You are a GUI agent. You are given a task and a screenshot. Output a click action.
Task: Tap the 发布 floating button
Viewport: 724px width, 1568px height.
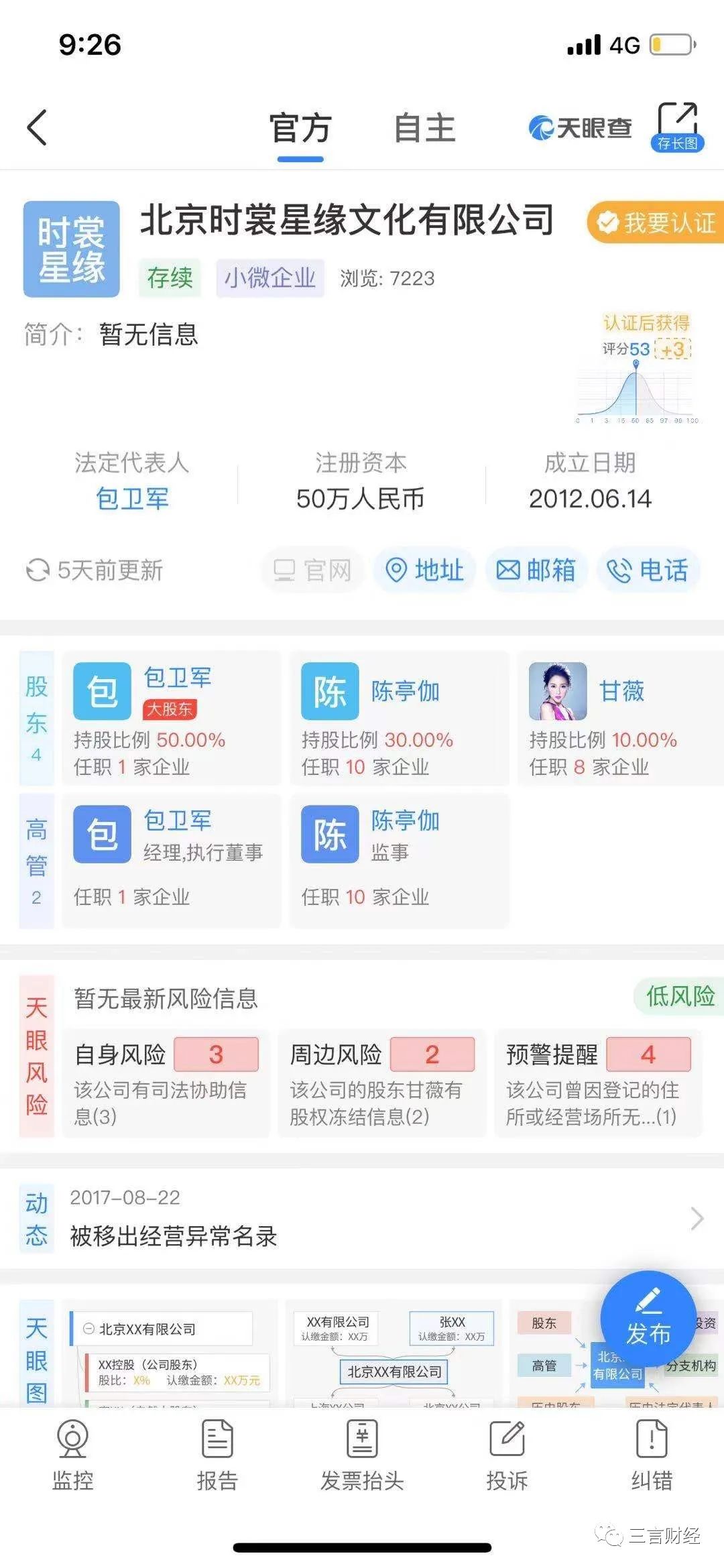(648, 1318)
